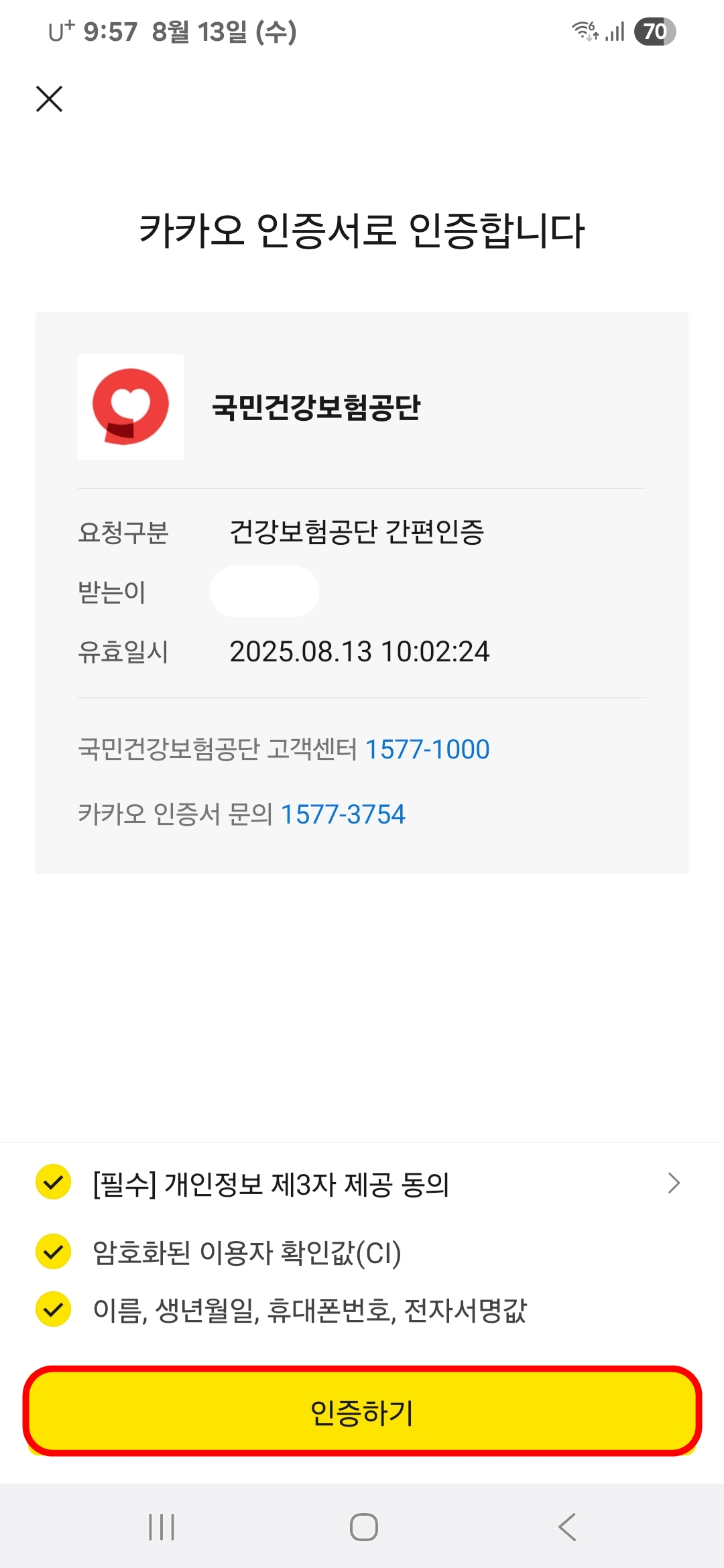Tap the cellular signal strength icon
The width and height of the screenshot is (724, 1568).
click(x=615, y=31)
